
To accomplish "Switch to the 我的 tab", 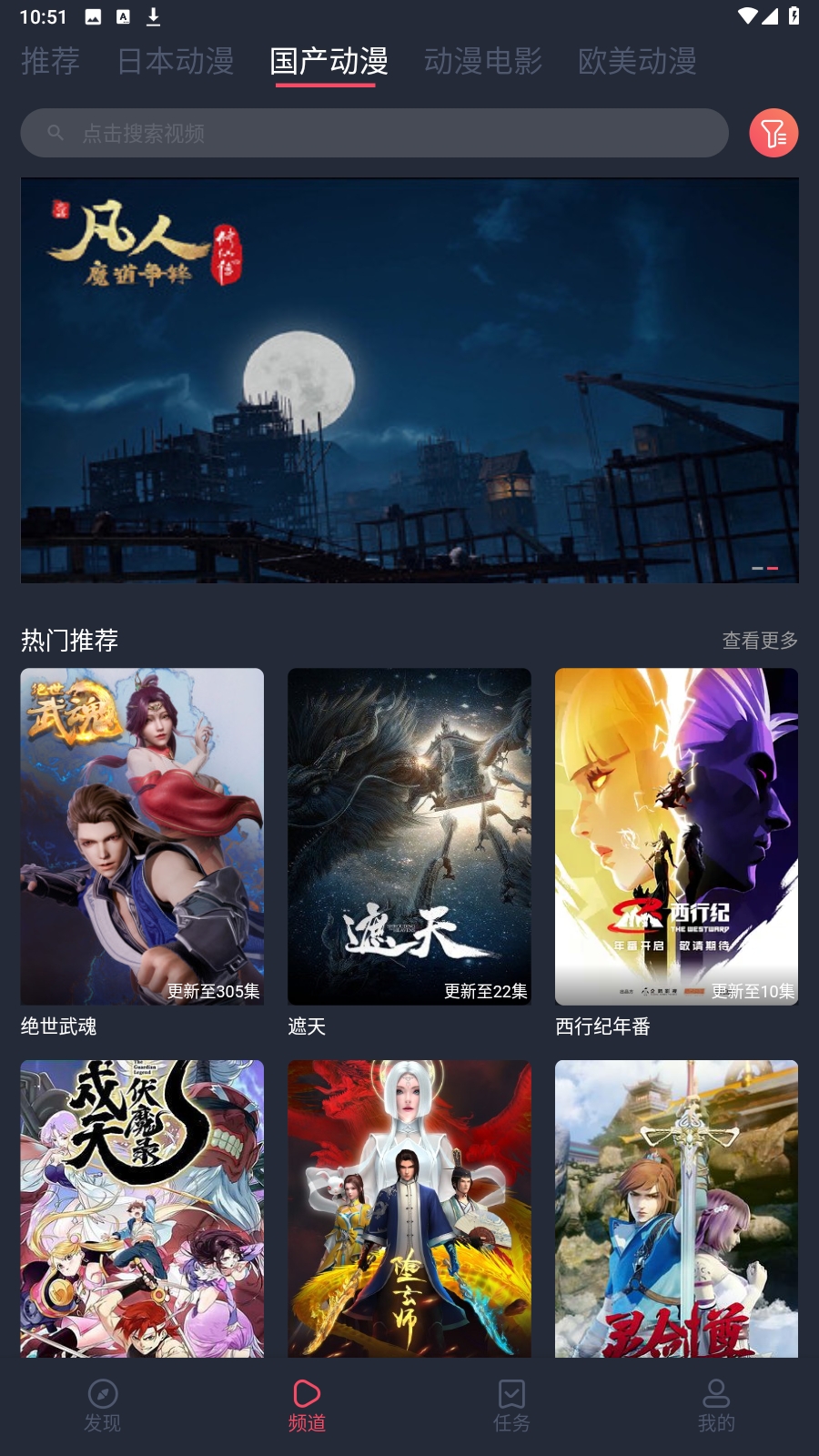I will click(x=716, y=1406).
